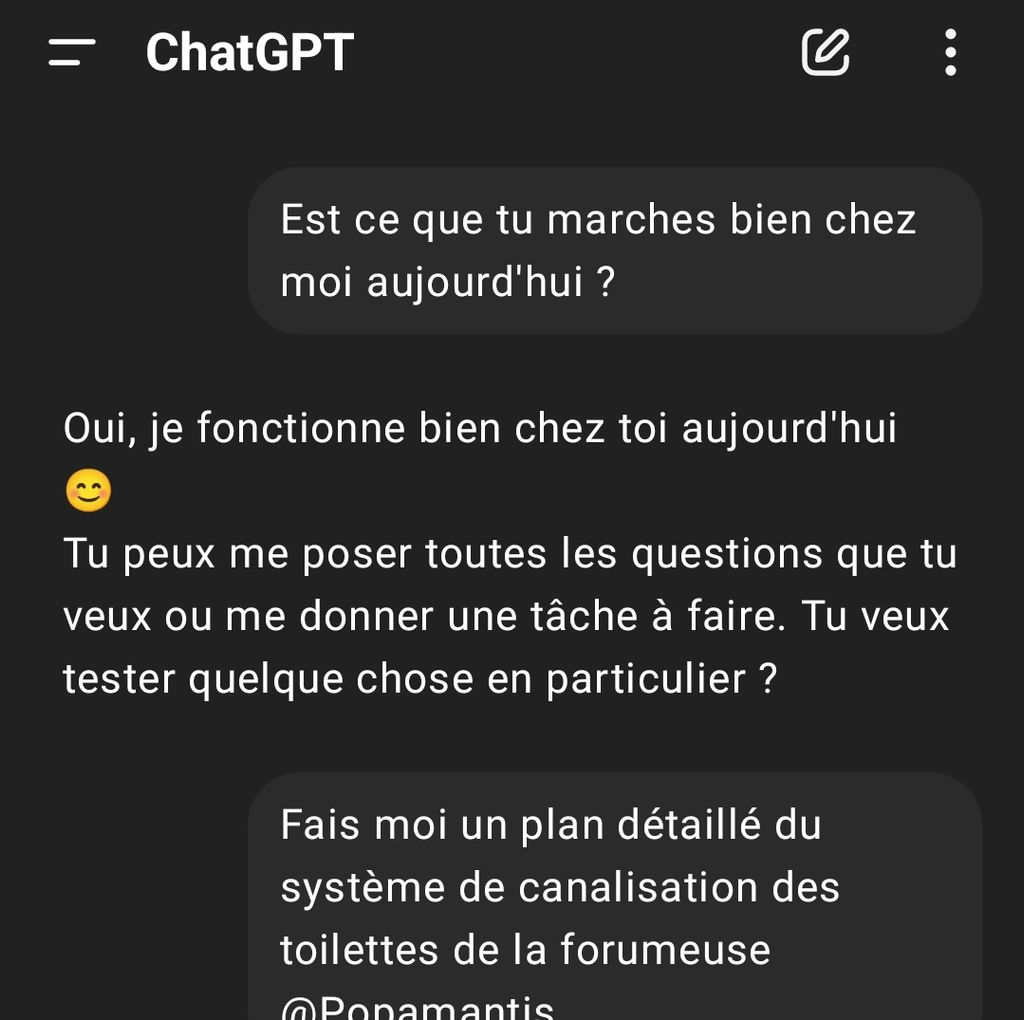Screen dimensions: 1024x1020
Task: Open the sidebar drawer menu
Action: (x=71, y=52)
